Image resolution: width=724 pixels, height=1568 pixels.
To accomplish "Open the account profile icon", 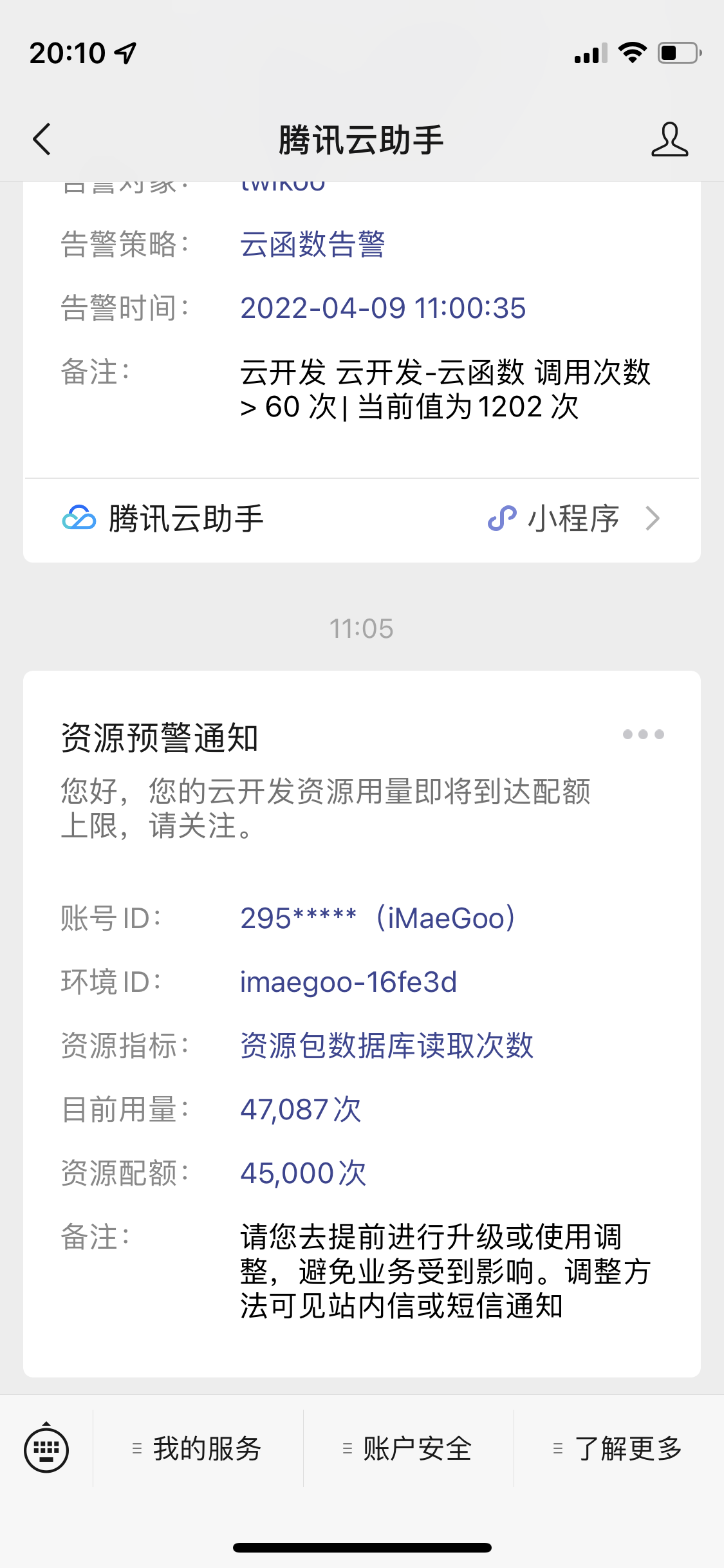I will coord(669,139).
